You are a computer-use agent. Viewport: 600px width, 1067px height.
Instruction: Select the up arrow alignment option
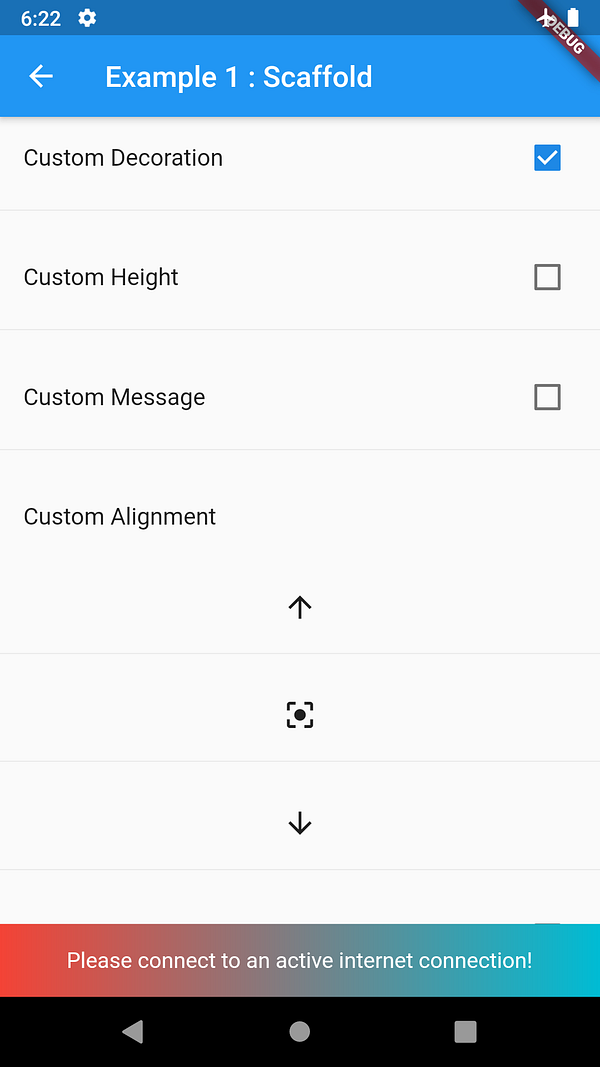point(300,606)
